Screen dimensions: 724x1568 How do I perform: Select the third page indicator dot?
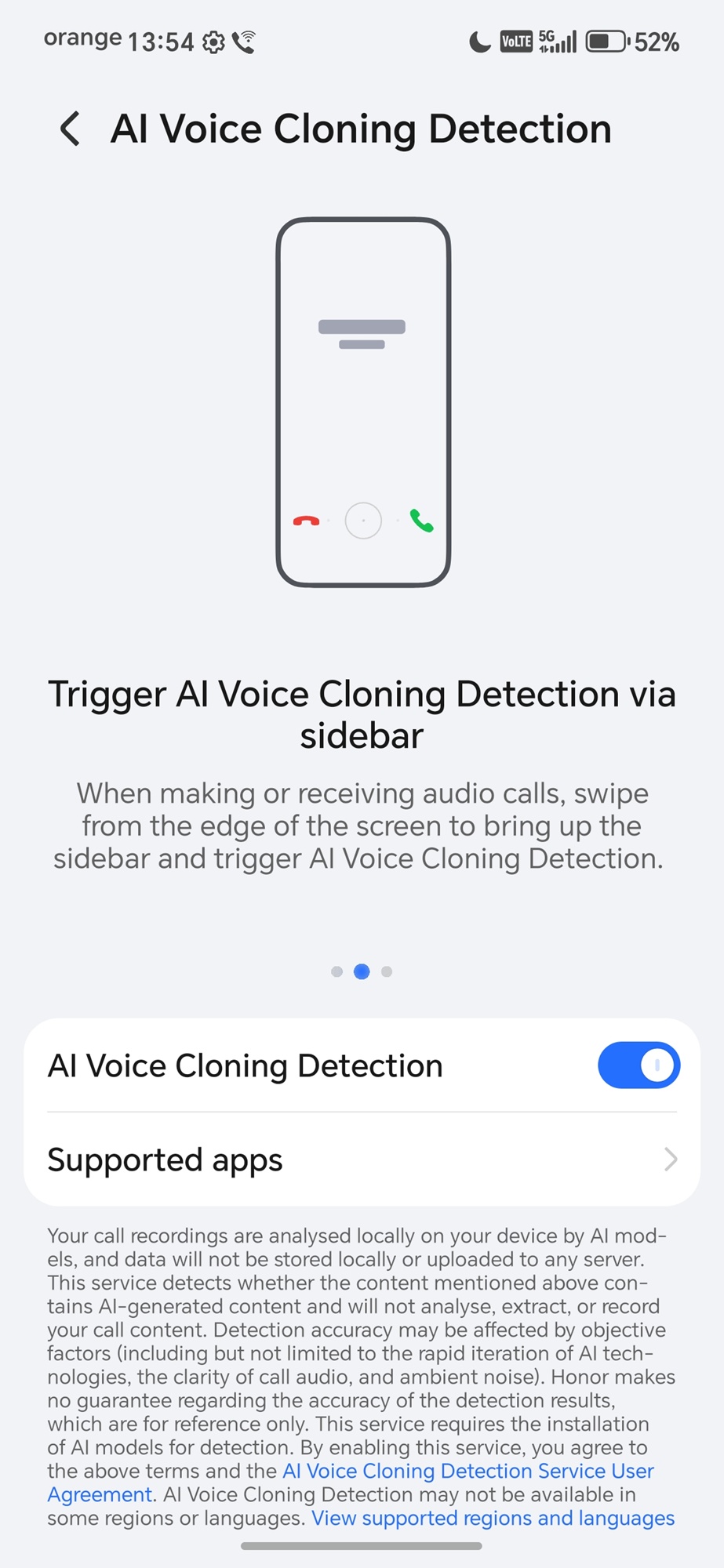(x=387, y=971)
